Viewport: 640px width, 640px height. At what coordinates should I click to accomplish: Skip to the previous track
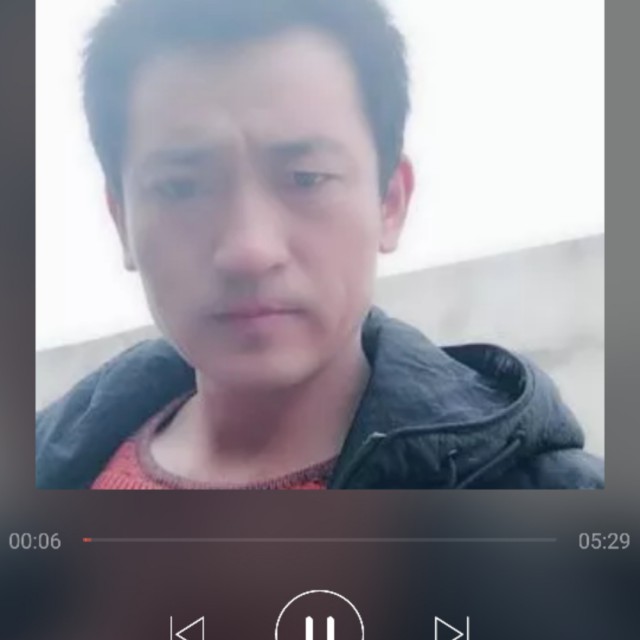[x=187, y=628]
